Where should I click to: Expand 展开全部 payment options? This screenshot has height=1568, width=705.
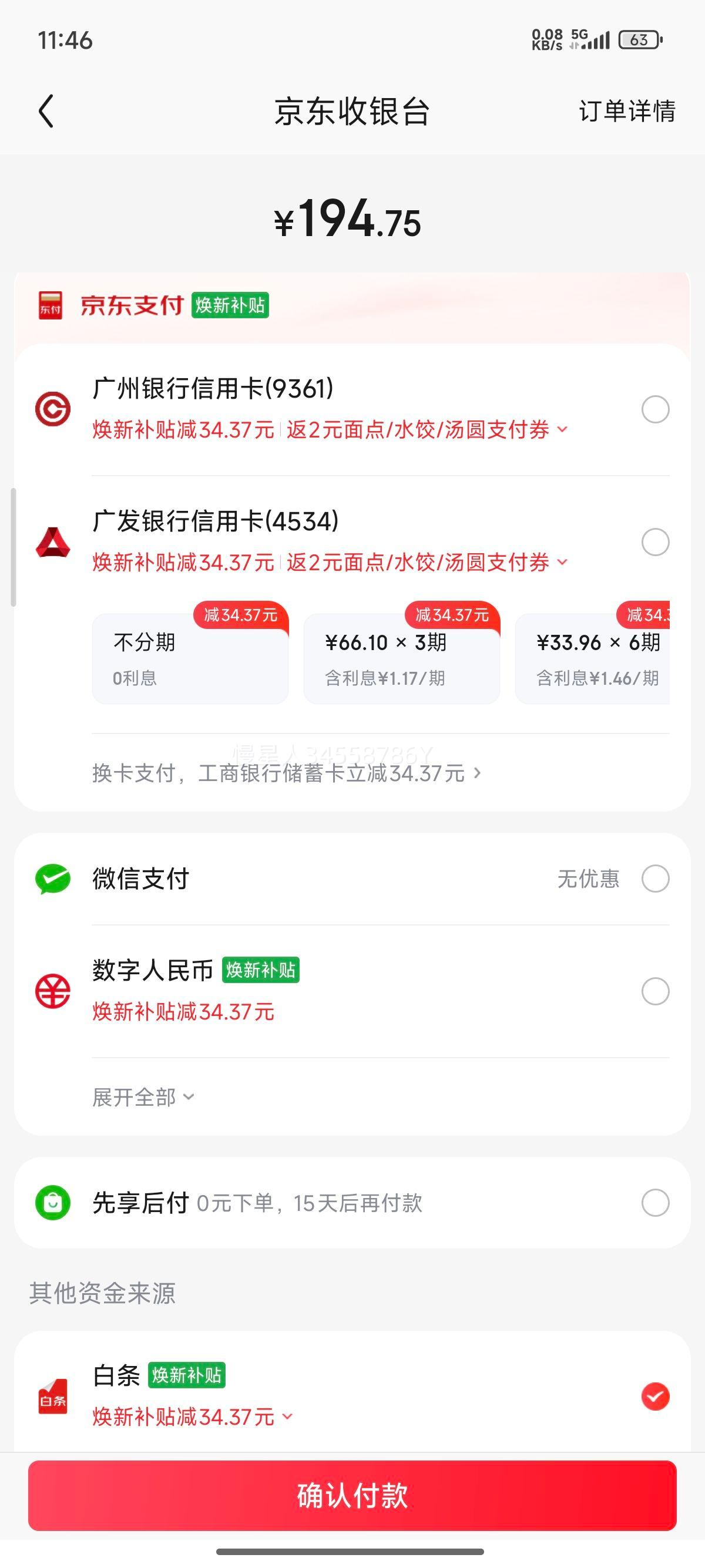click(144, 1097)
